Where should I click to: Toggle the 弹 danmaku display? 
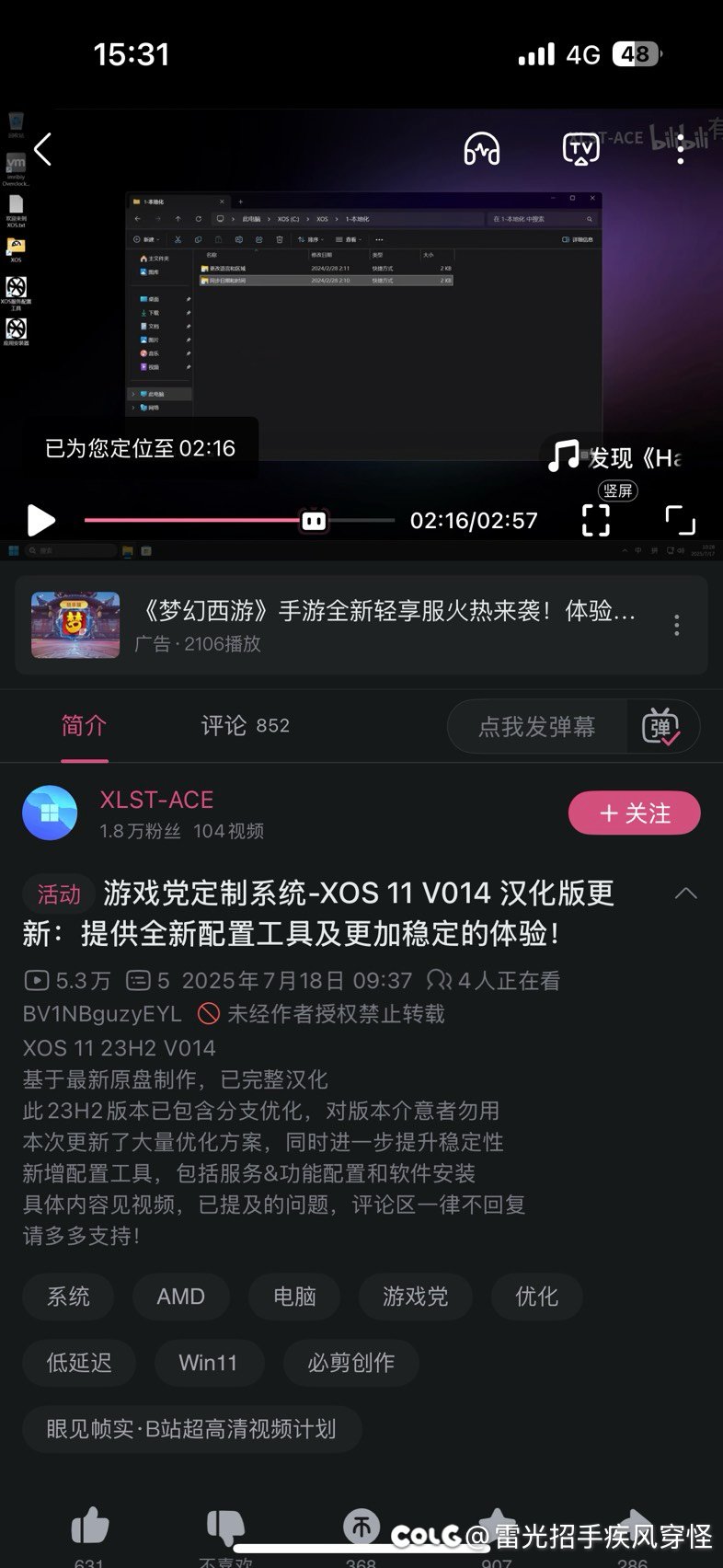point(660,727)
